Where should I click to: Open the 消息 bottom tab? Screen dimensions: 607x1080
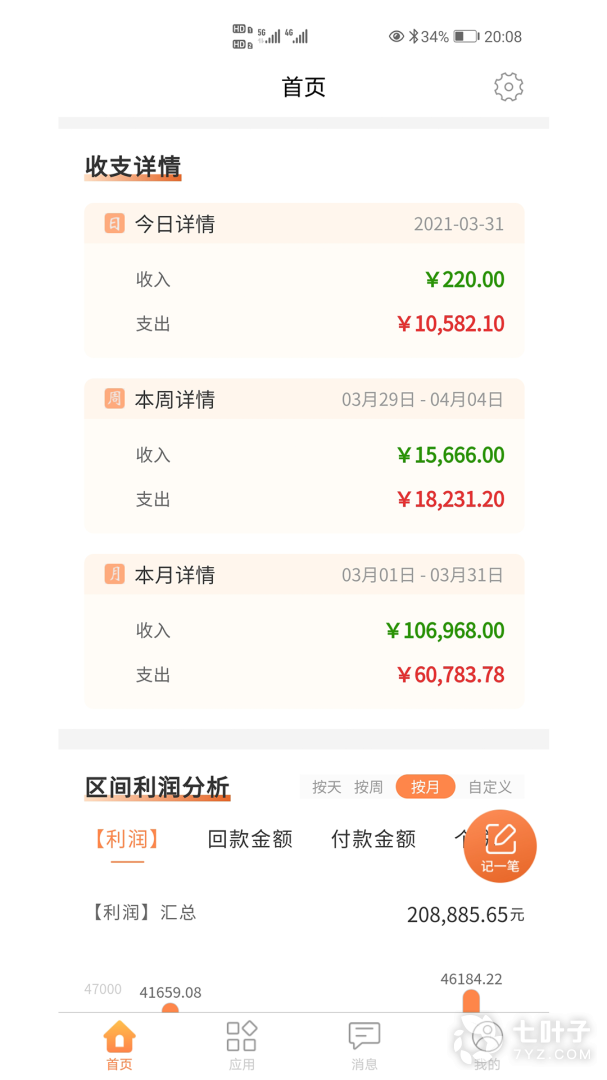364,1045
